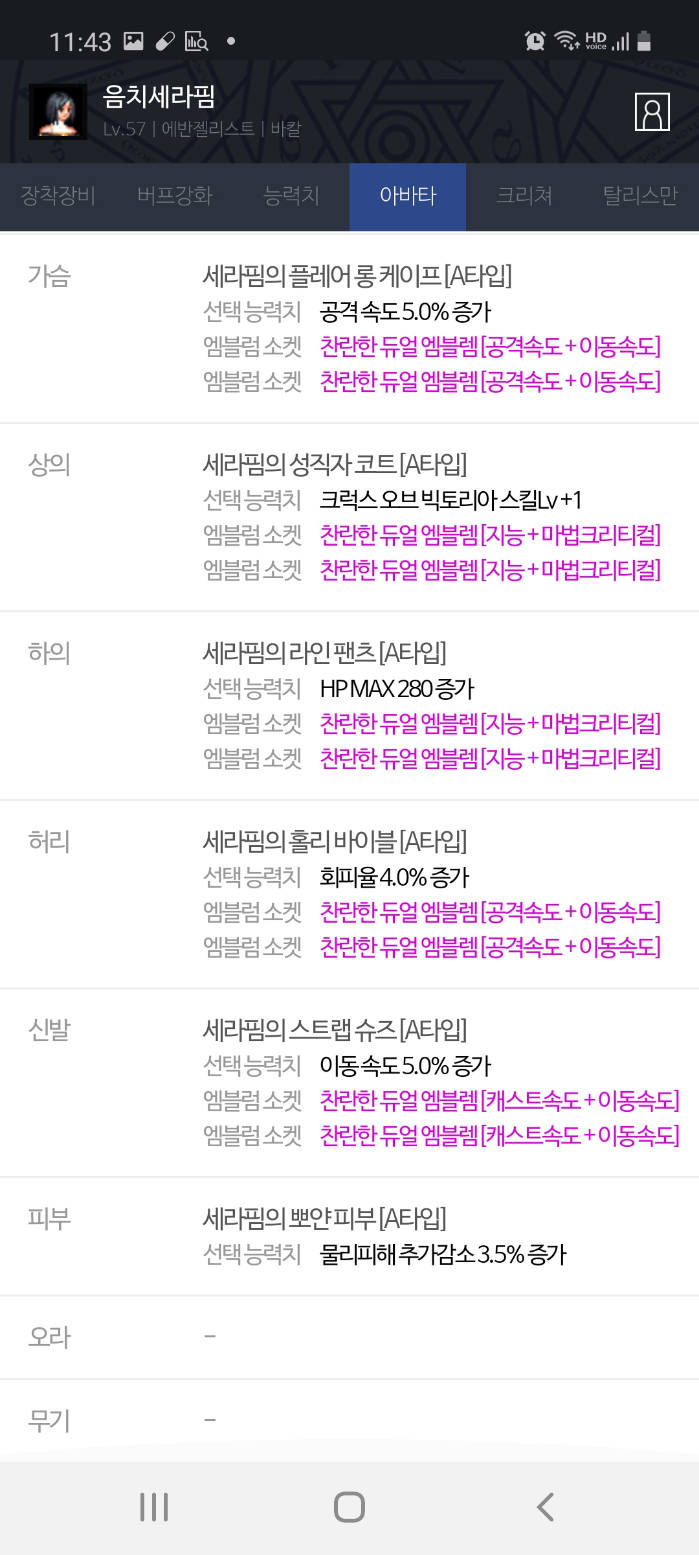Switch to the 장착장비 tab

coord(58,196)
